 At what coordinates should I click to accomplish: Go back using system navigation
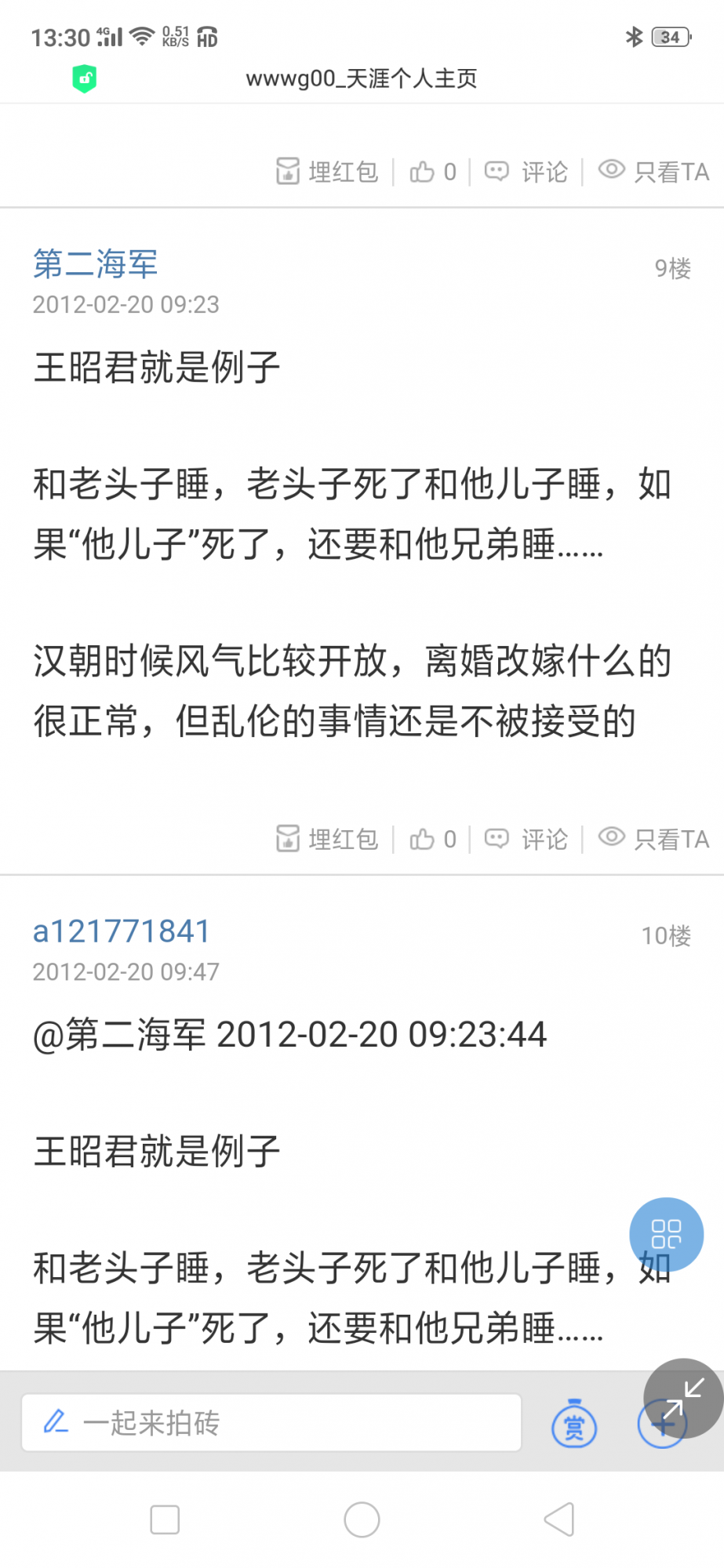pos(559,1520)
